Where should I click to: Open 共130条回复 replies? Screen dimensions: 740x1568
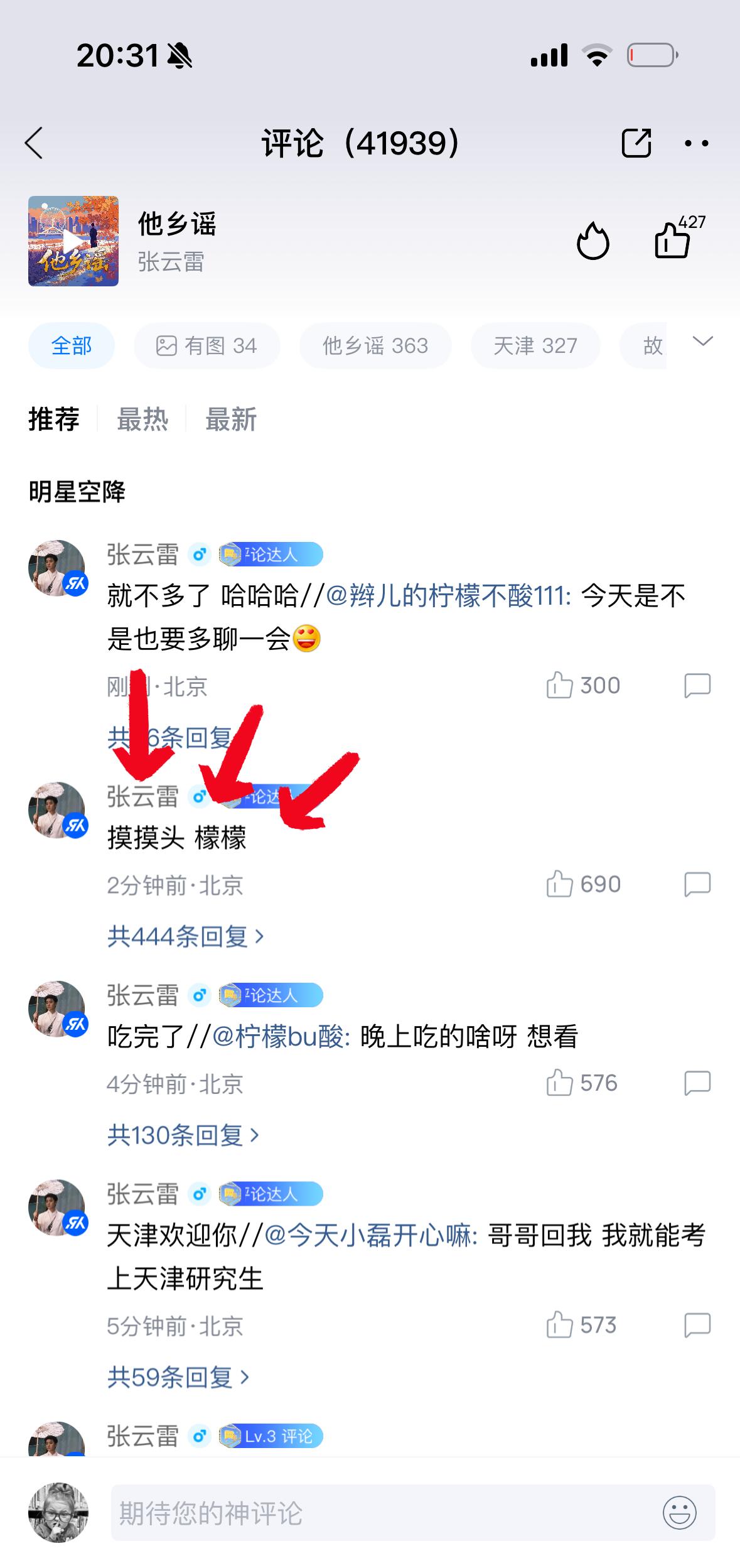183,1135
